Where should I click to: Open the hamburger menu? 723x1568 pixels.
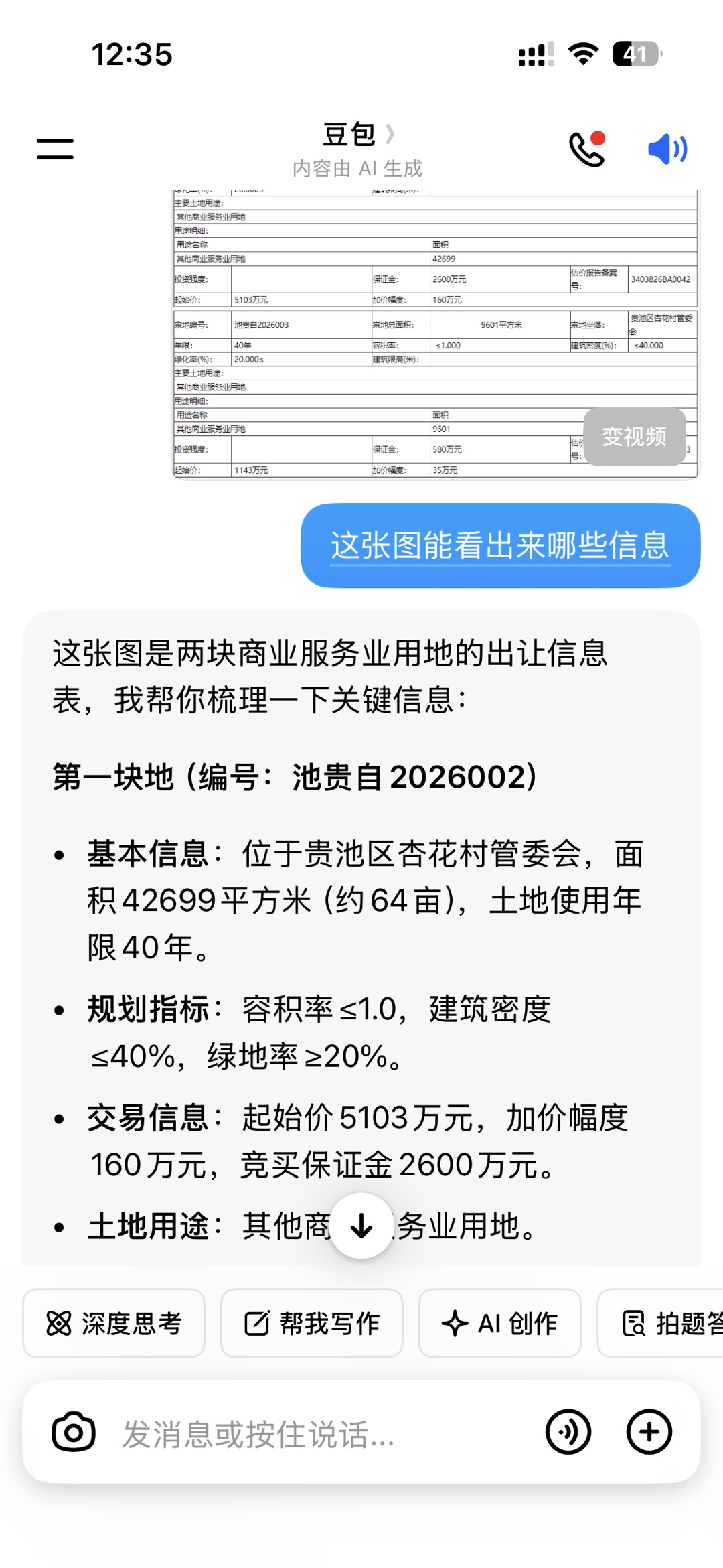coord(55,149)
